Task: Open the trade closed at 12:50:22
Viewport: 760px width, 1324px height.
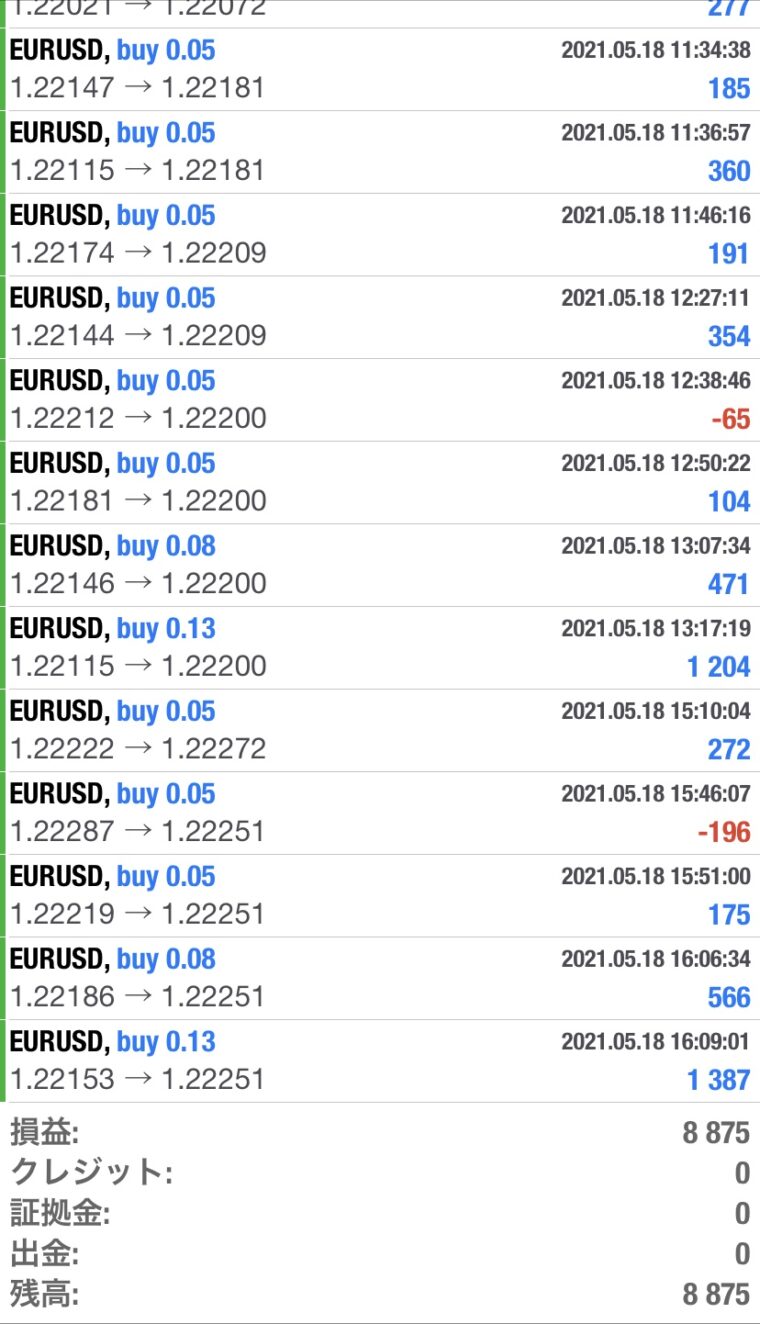Action: 380,482
